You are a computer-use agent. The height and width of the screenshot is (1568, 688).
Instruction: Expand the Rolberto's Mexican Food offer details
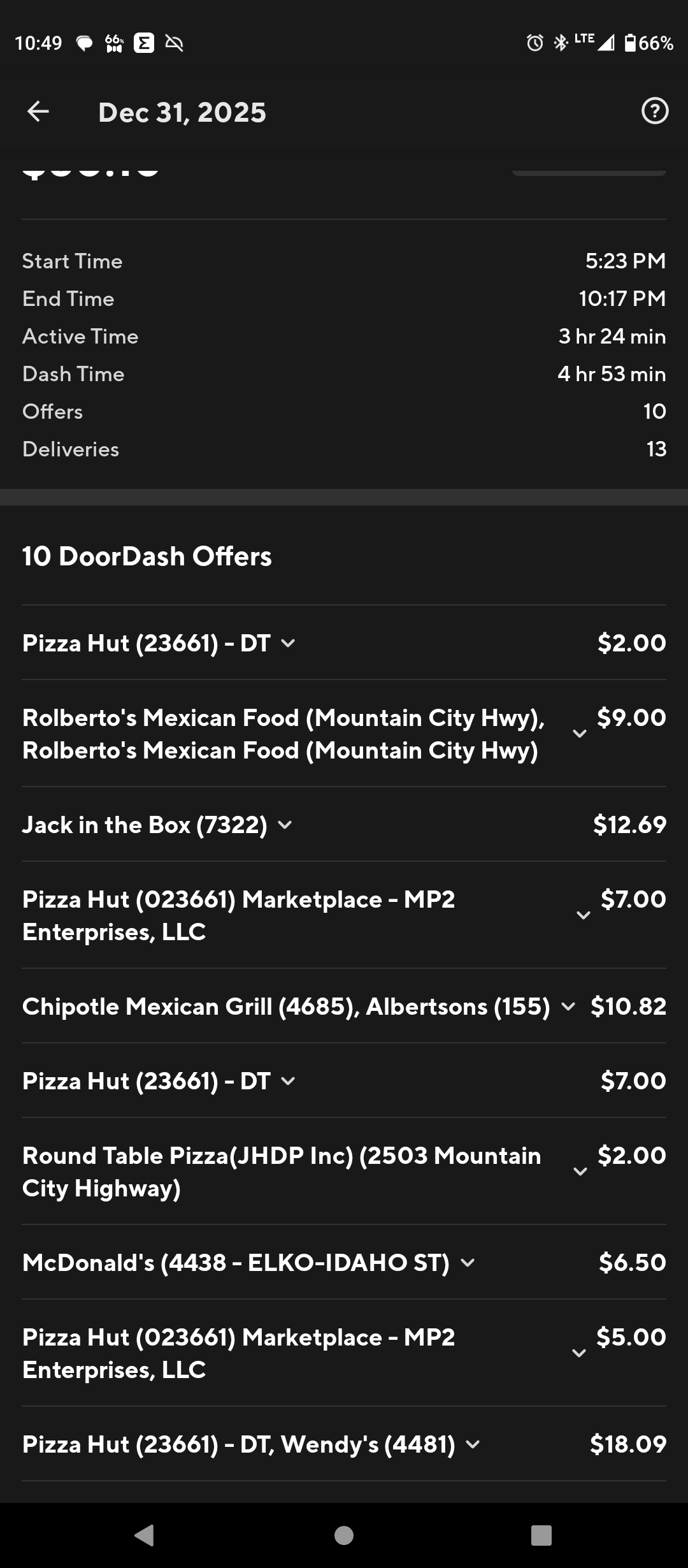579,733
